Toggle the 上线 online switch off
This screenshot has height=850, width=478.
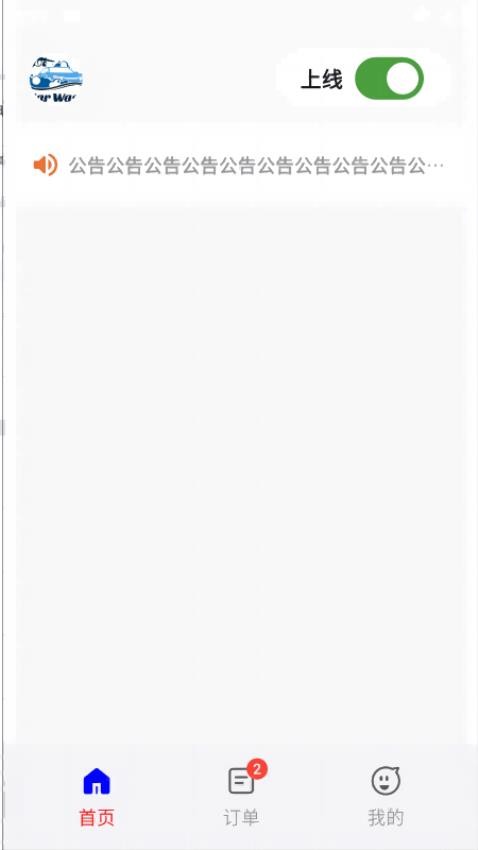point(389,79)
